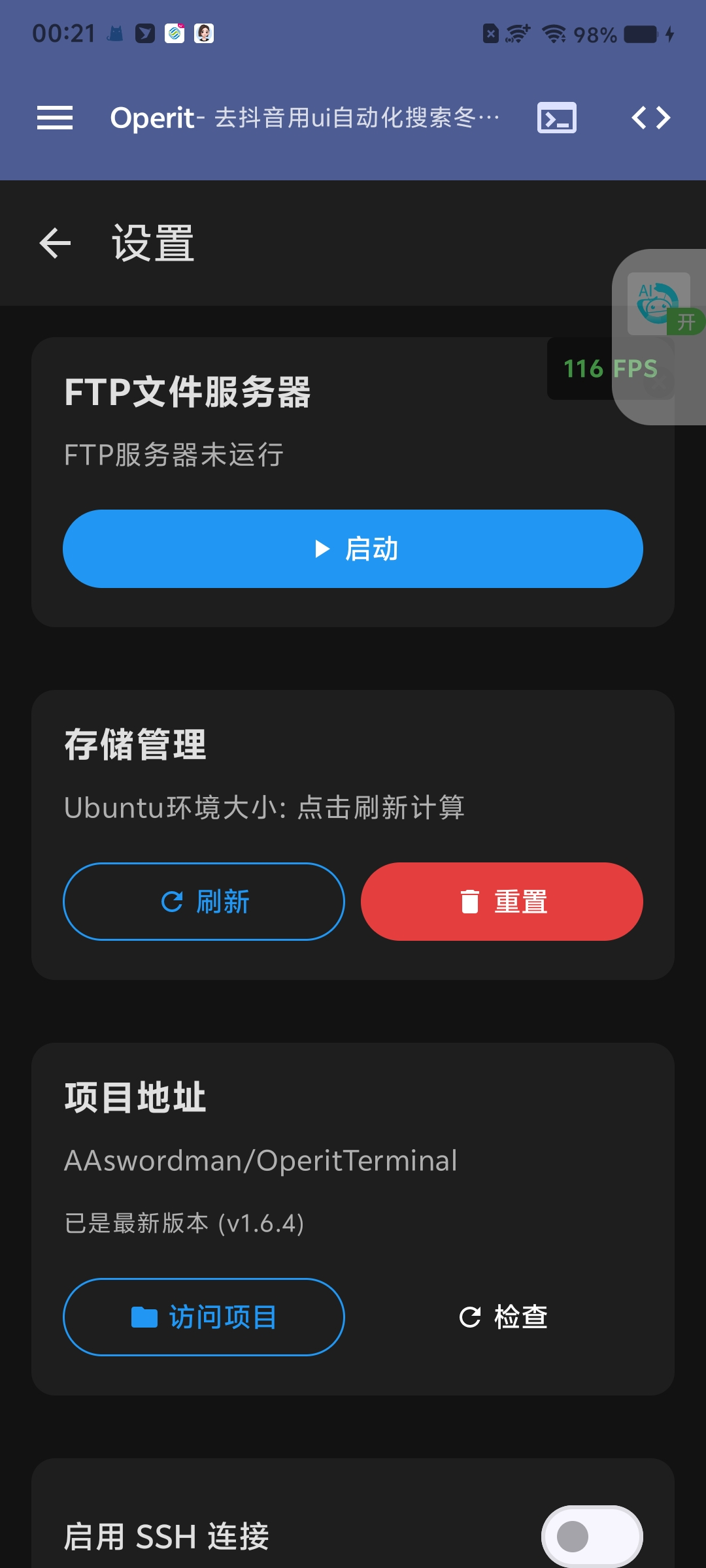Open the terminal icon in app bar
Screen dimensions: 706x1568
(557, 118)
